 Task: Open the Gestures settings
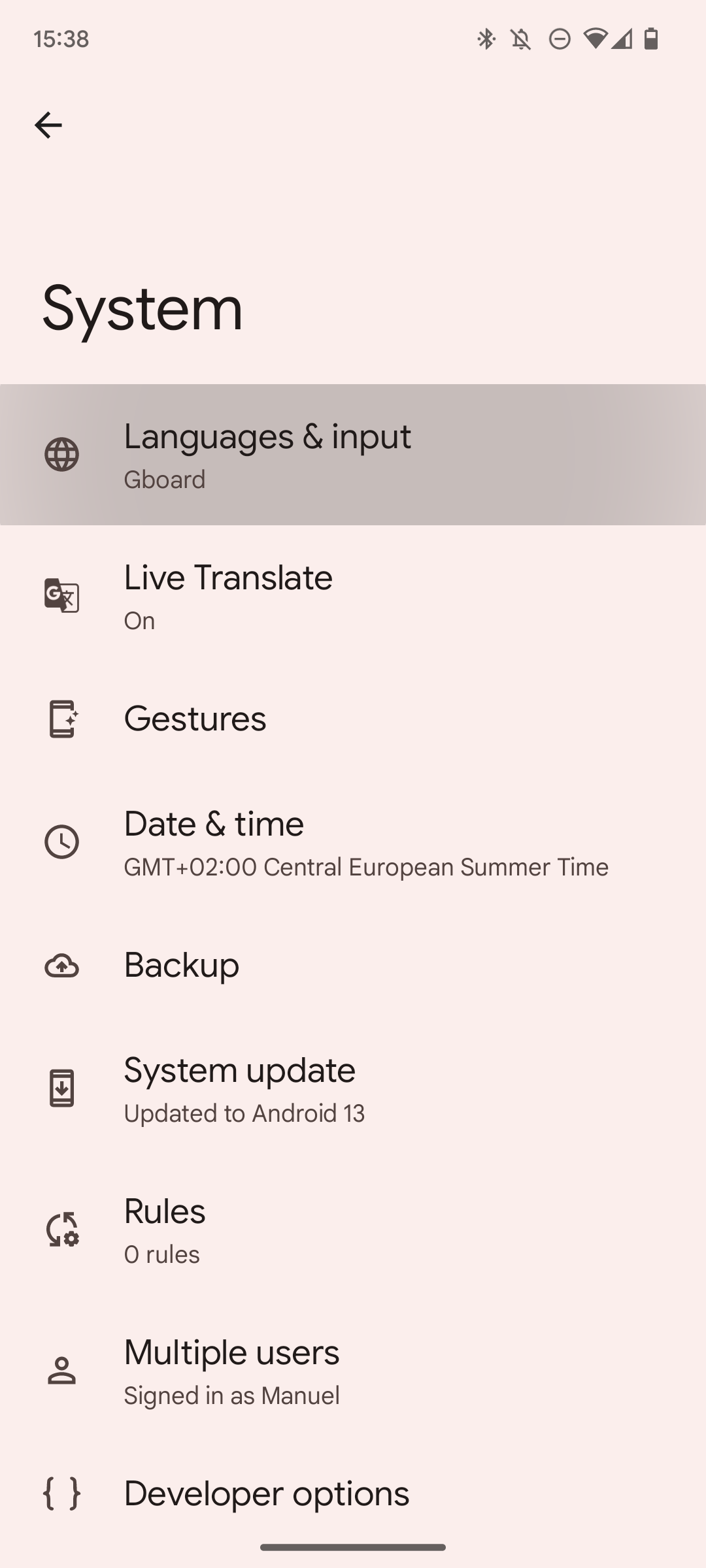[353, 719]
